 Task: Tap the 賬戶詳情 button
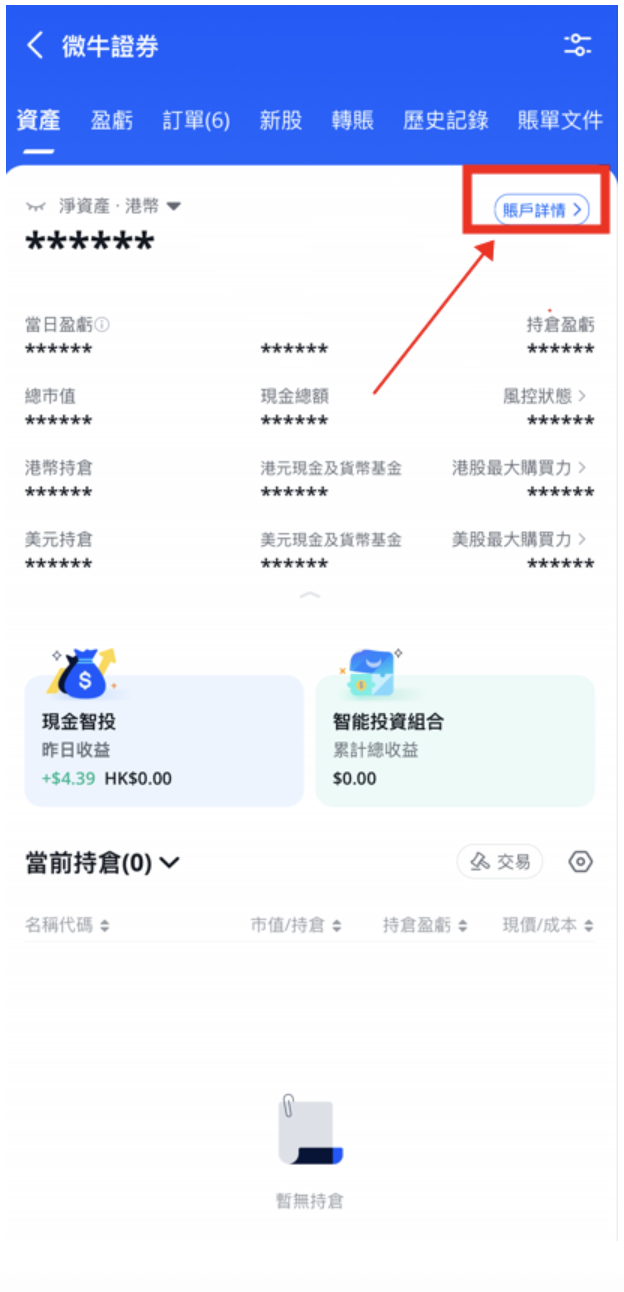542,209
